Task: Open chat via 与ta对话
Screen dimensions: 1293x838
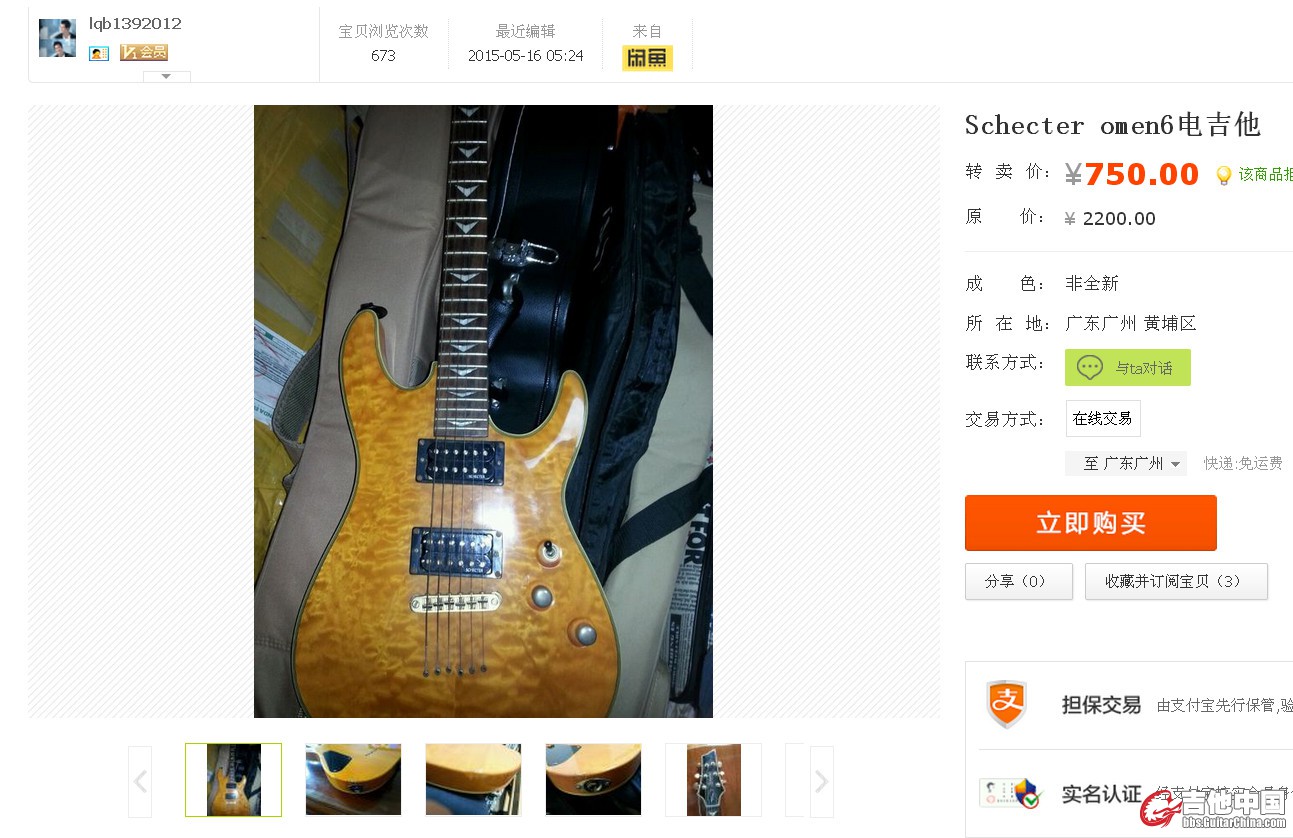Action: tap(1127, 367)
